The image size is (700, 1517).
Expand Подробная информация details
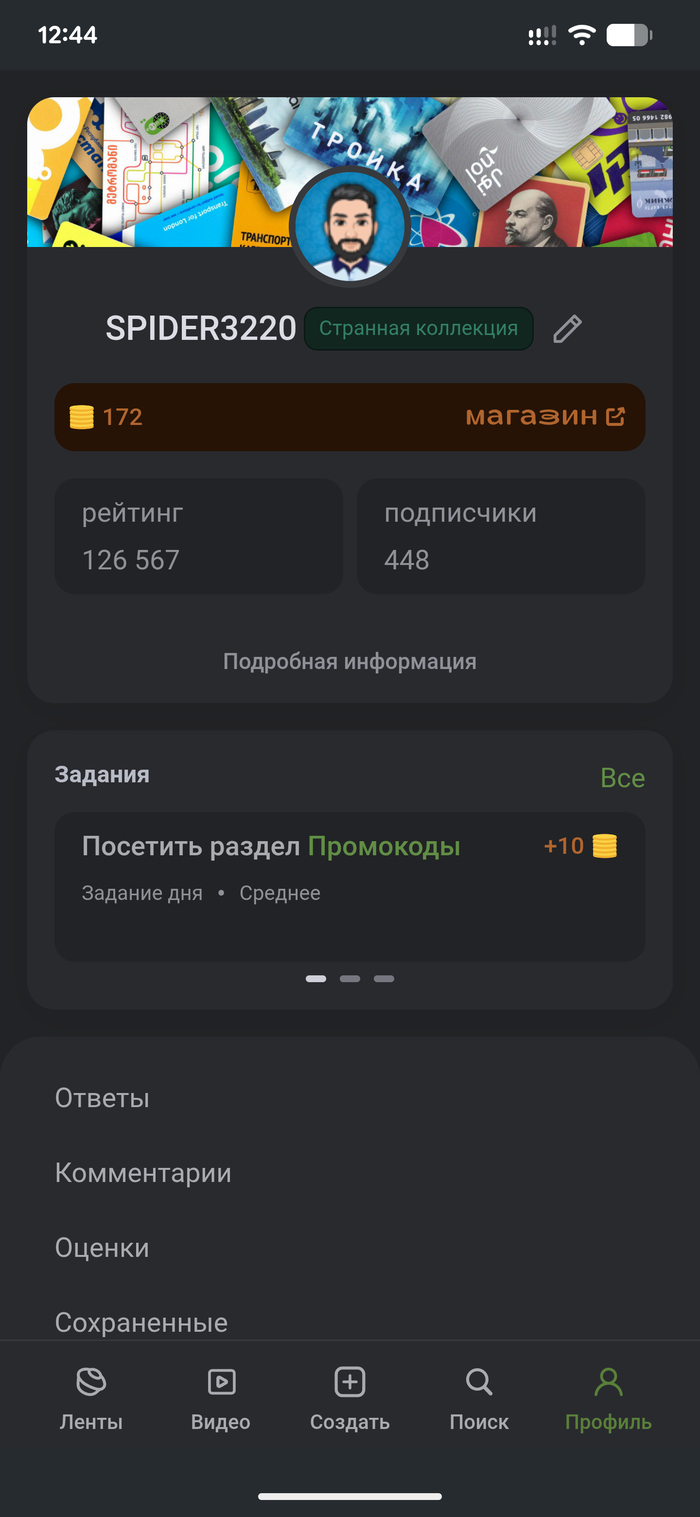click(x=349, y=662)
